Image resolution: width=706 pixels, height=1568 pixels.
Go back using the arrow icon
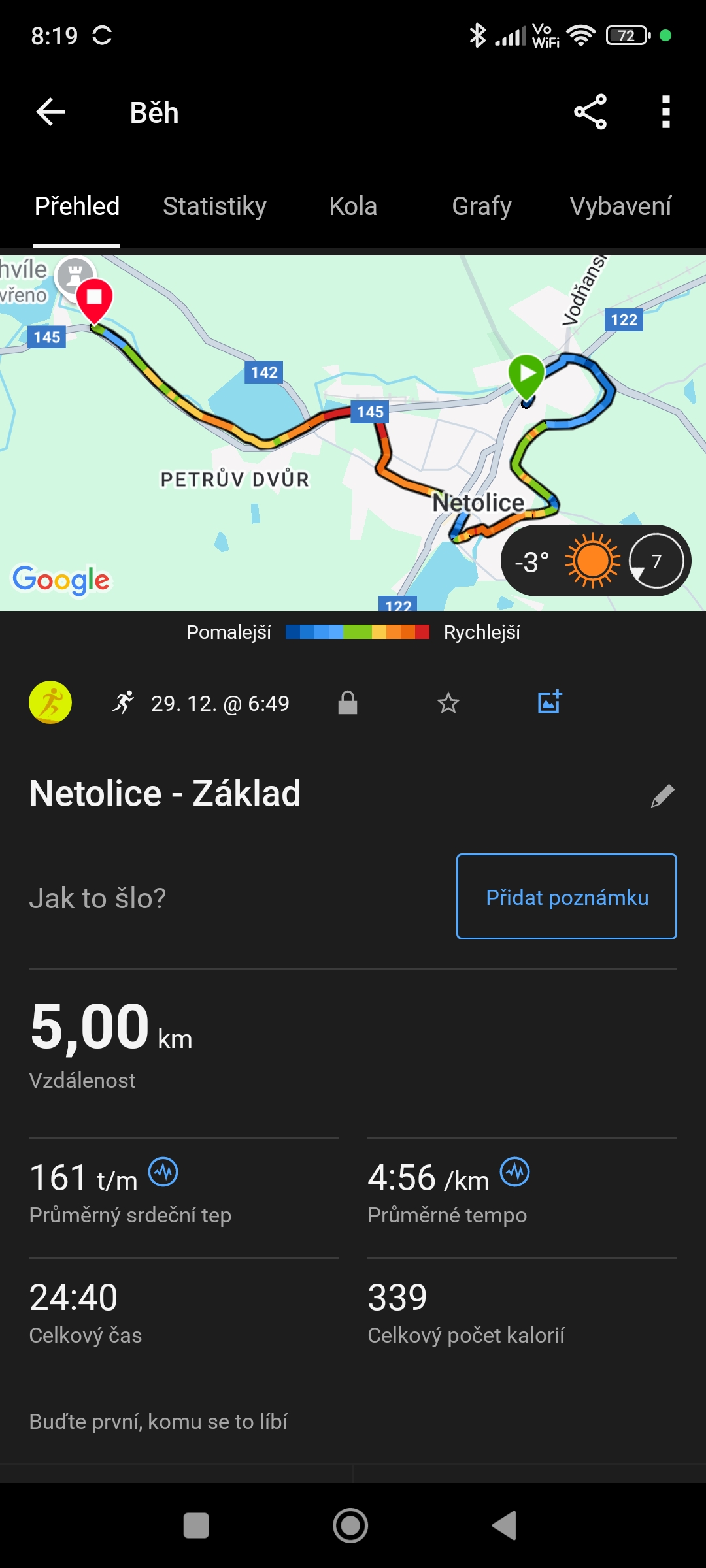tap(50, 112)
